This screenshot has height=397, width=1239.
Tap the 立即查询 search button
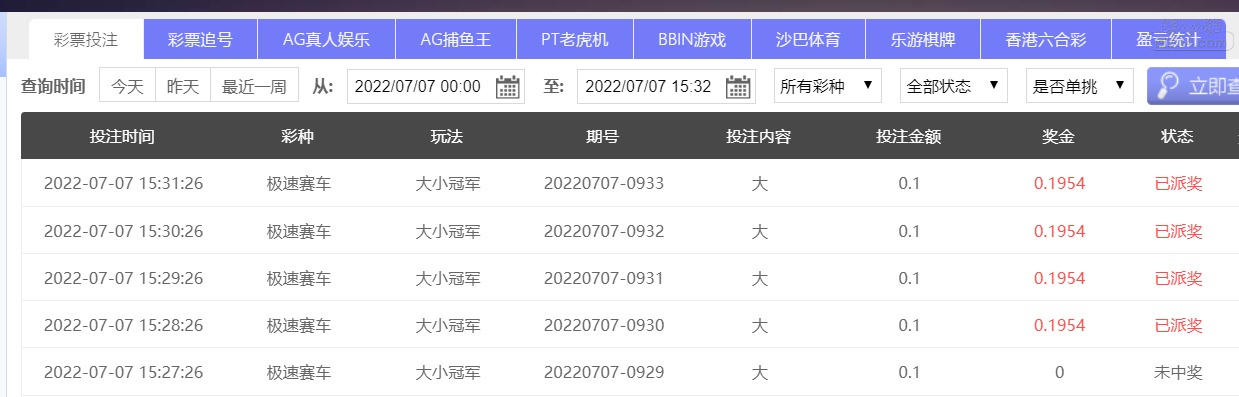click(1193, 86)
